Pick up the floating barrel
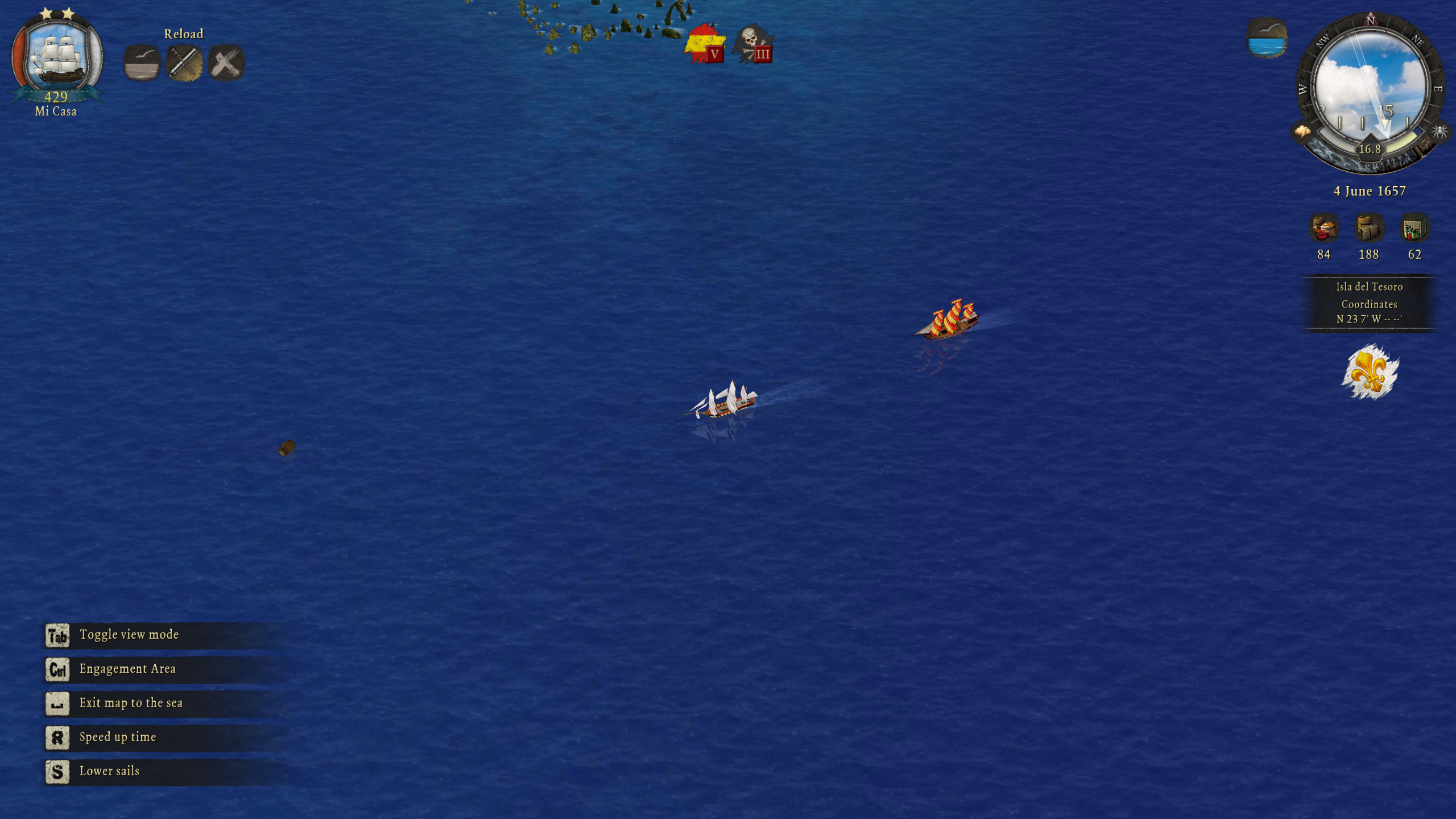Viewport: 1456px width, 819px height. pos(287,448)
